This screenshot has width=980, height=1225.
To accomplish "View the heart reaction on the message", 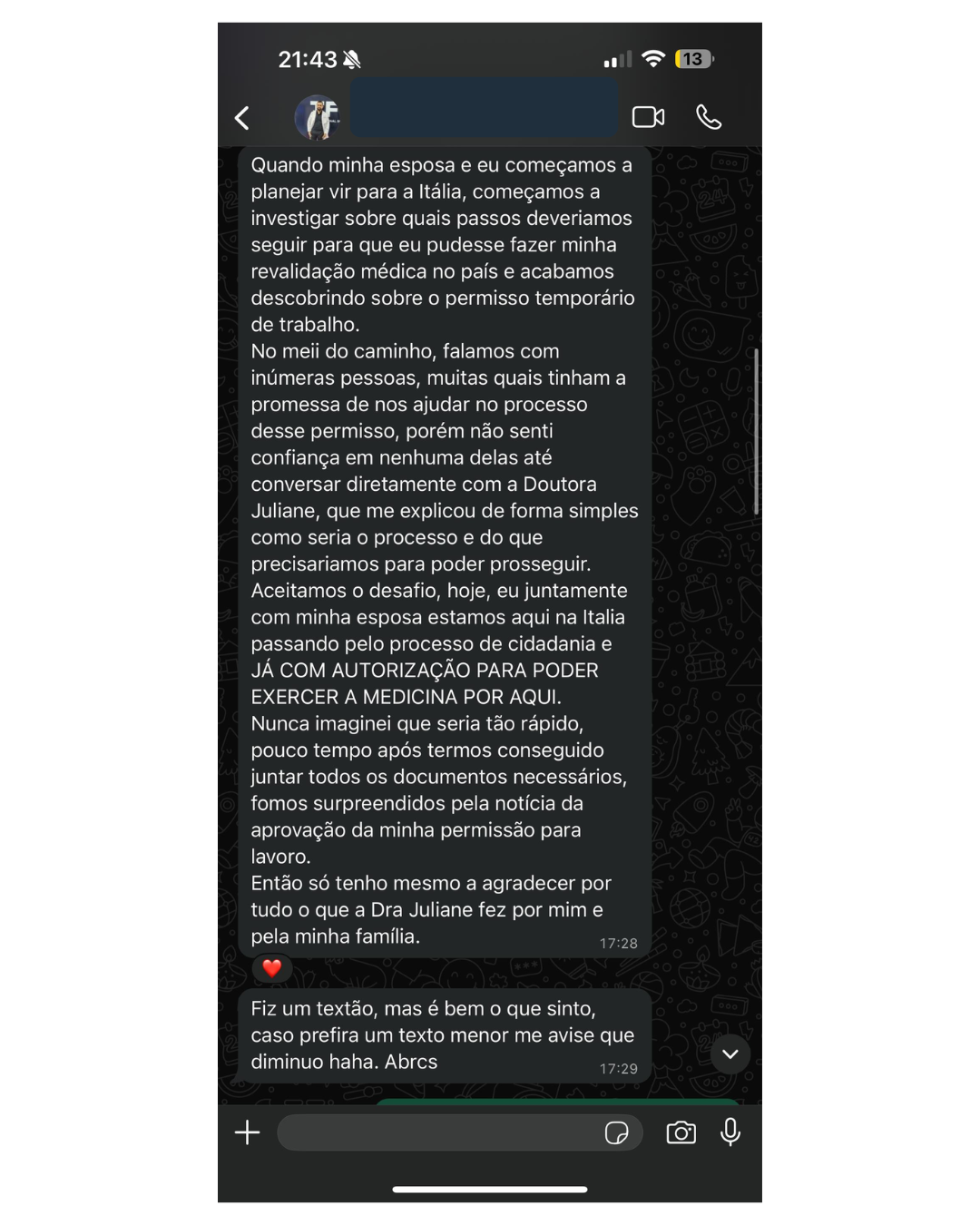I will pyautogui.click(x=271, y=968).
